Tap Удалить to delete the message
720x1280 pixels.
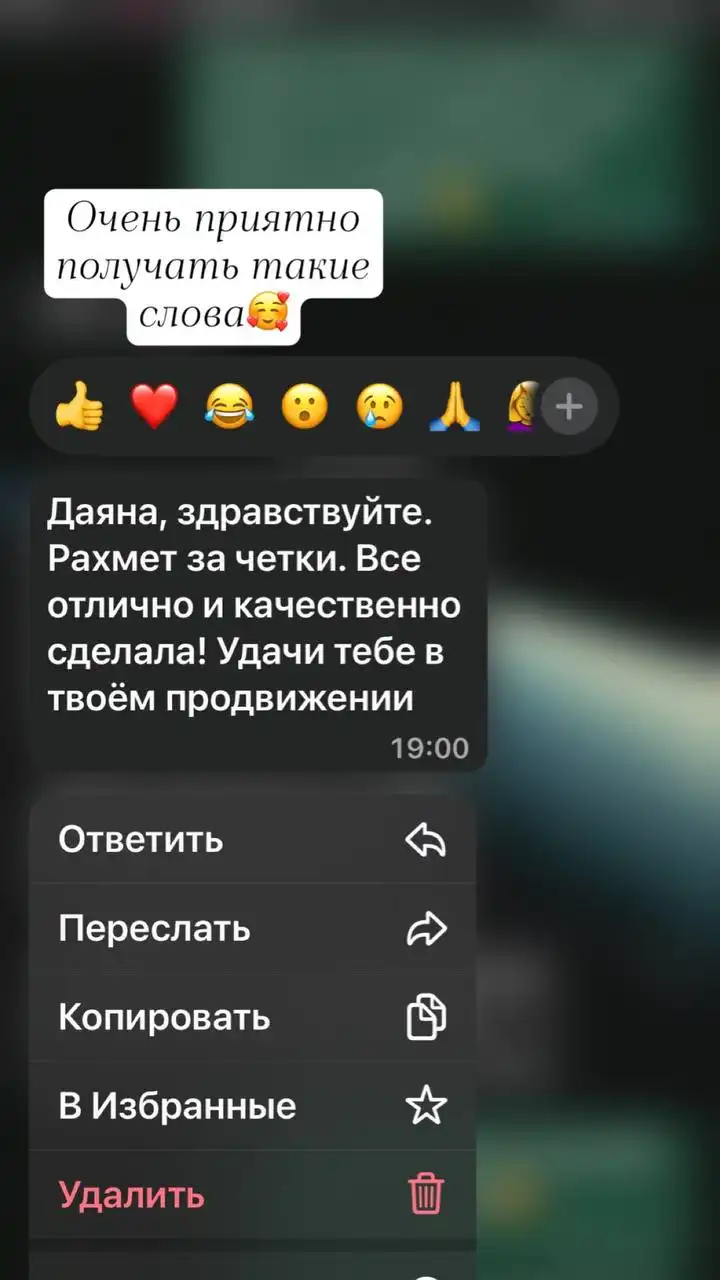coord(130,1193)
